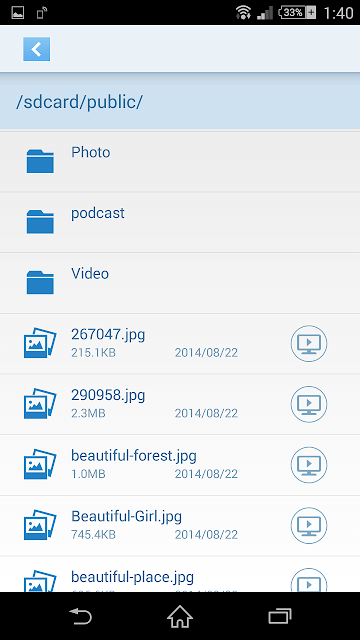Tap the screen-play icon for Beautiful-Girl.jpg

[309, 526]
